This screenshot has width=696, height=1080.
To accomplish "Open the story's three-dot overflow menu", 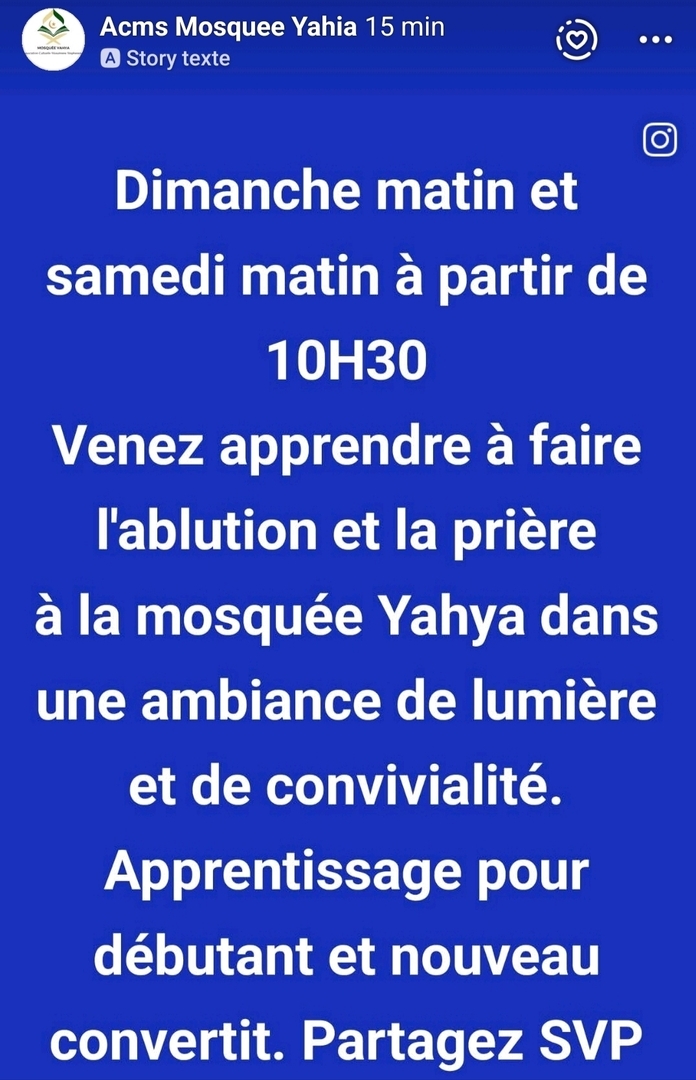I will pos(655,40).
